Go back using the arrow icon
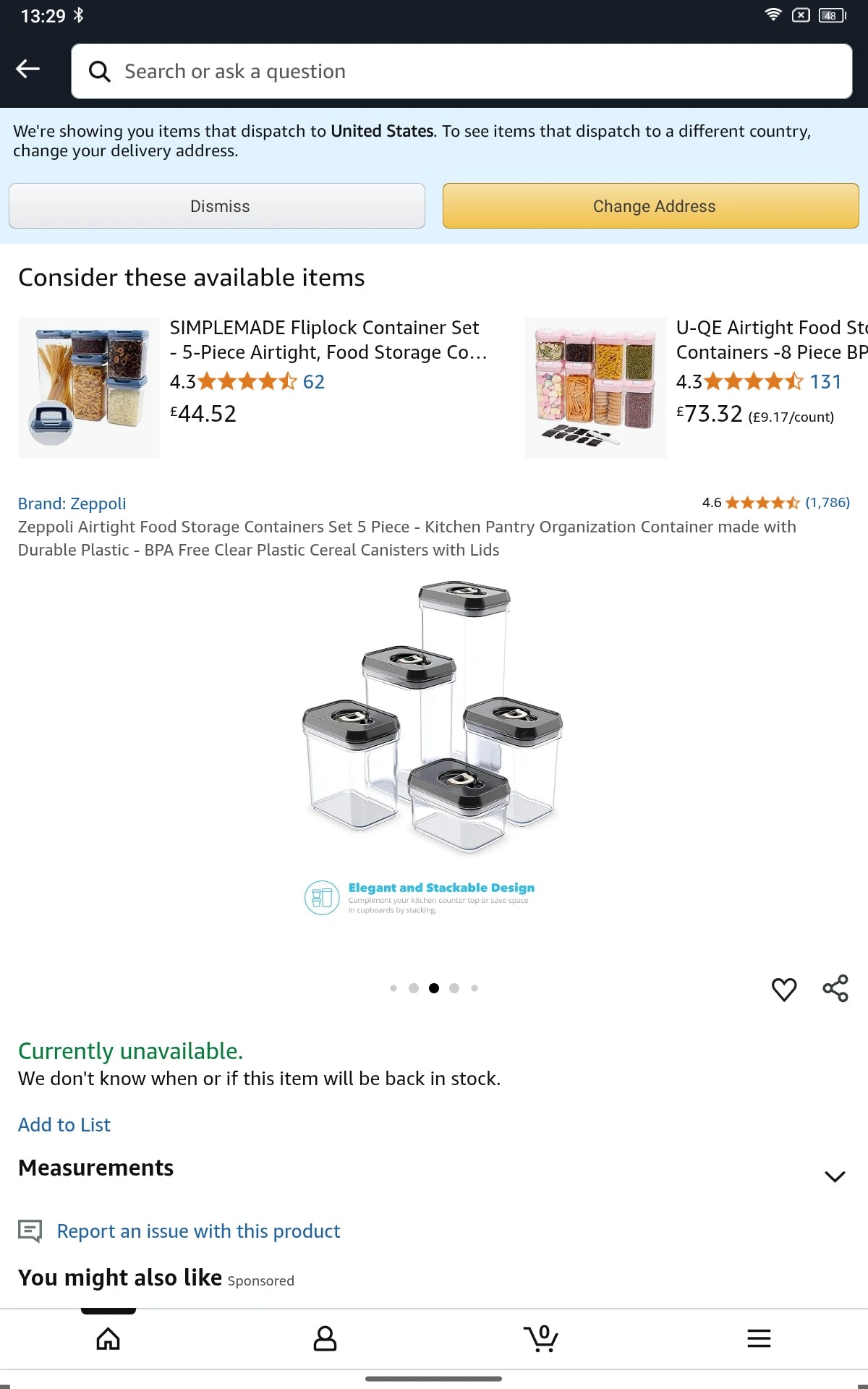Viewport: 868px width, 1389px height. point(28,69)
